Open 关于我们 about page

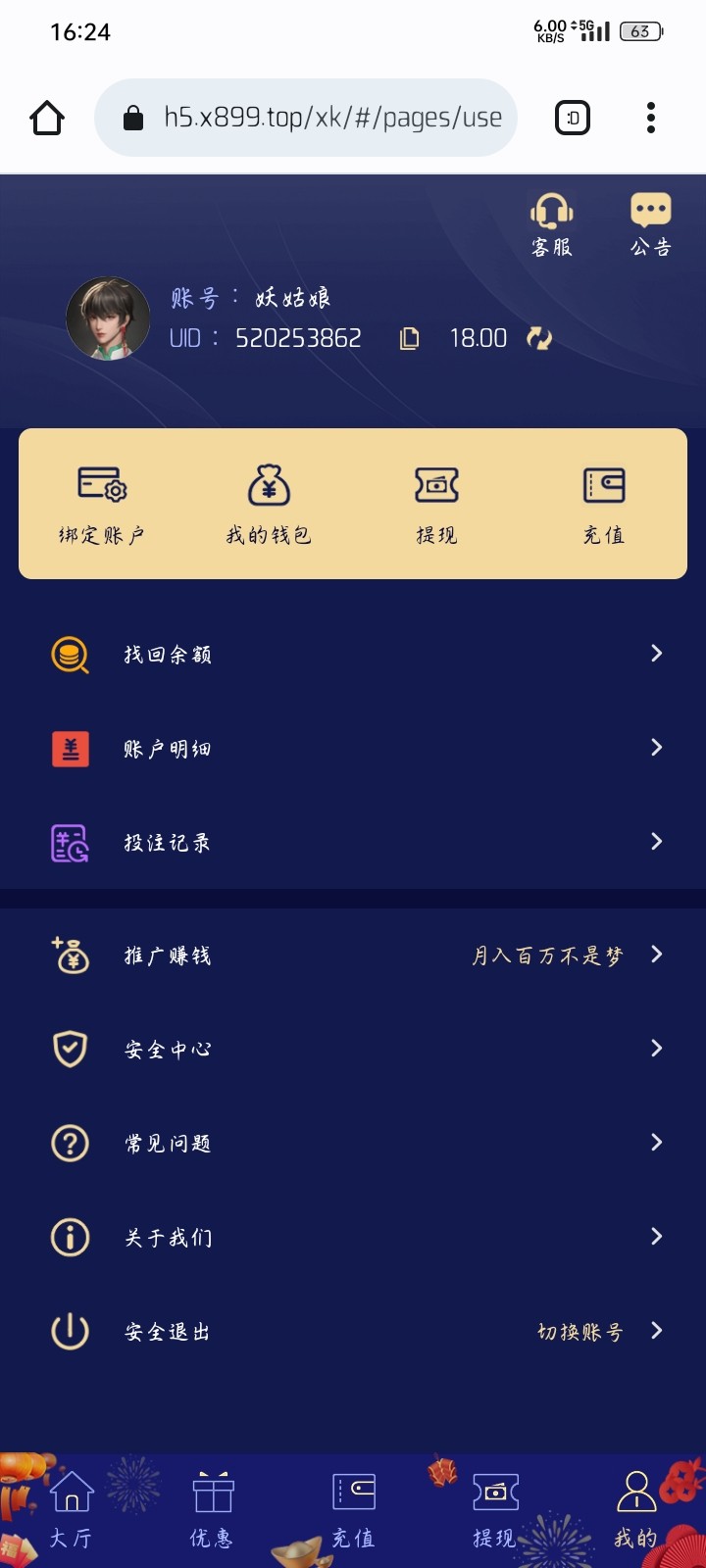pos(353,1237)
